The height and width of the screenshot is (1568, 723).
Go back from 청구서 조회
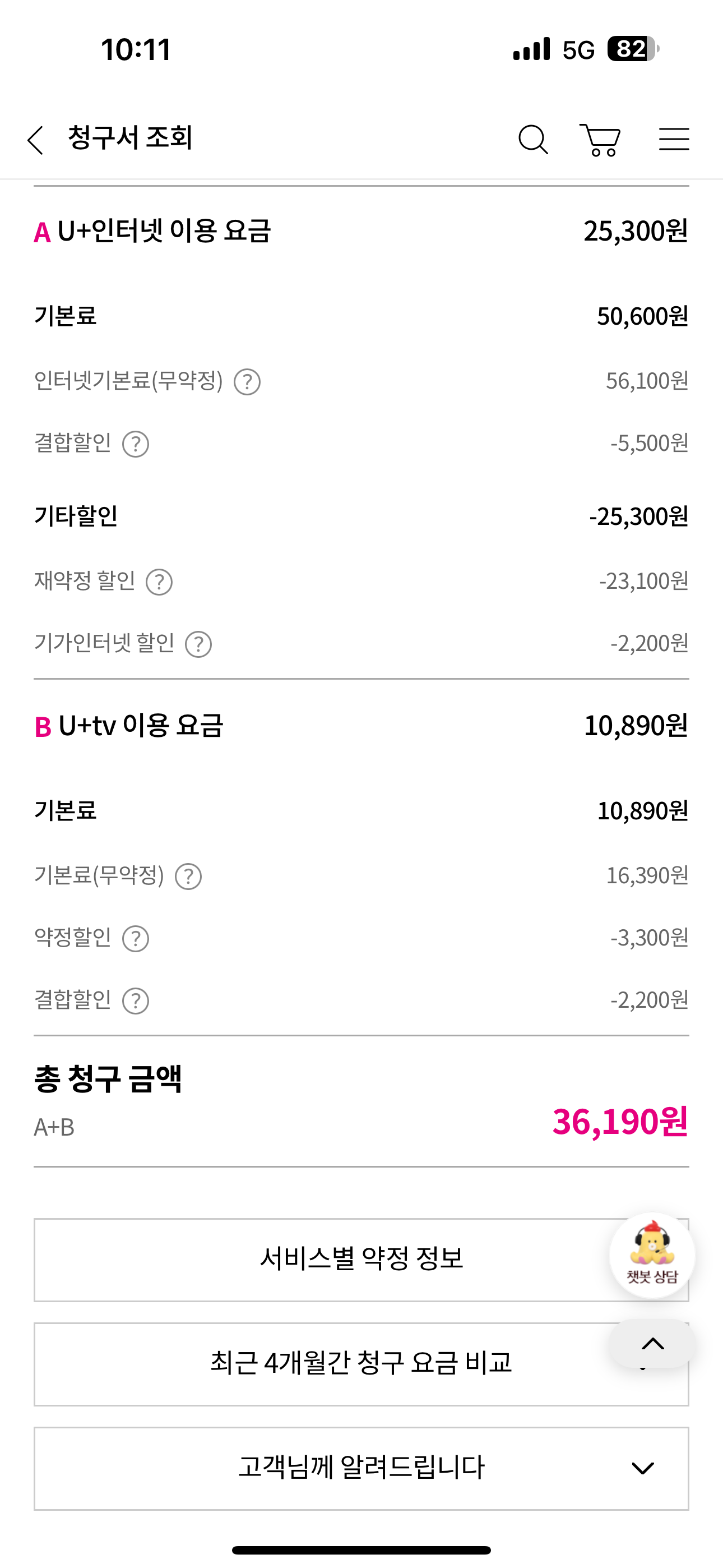[x=36, y=140]
